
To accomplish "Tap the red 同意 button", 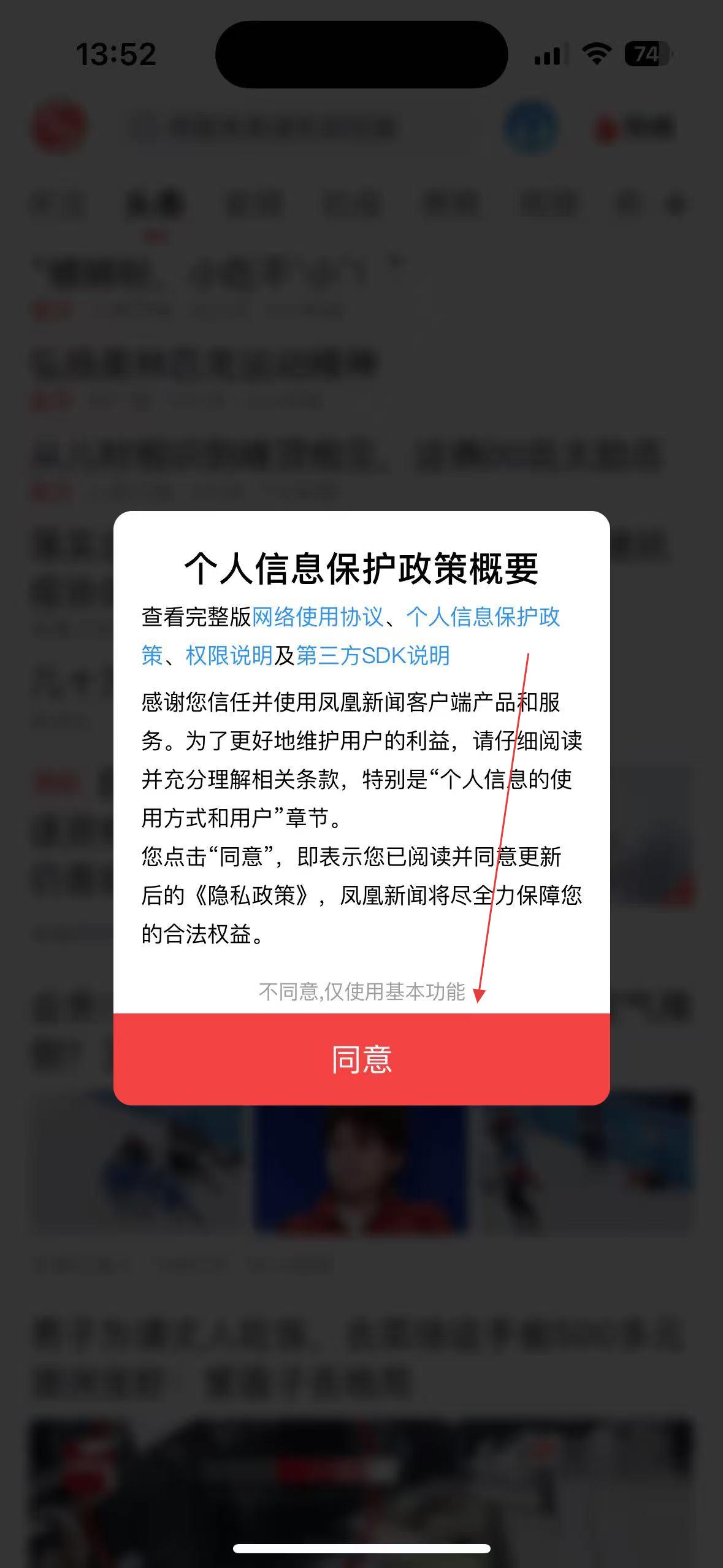I will 361,1059.
